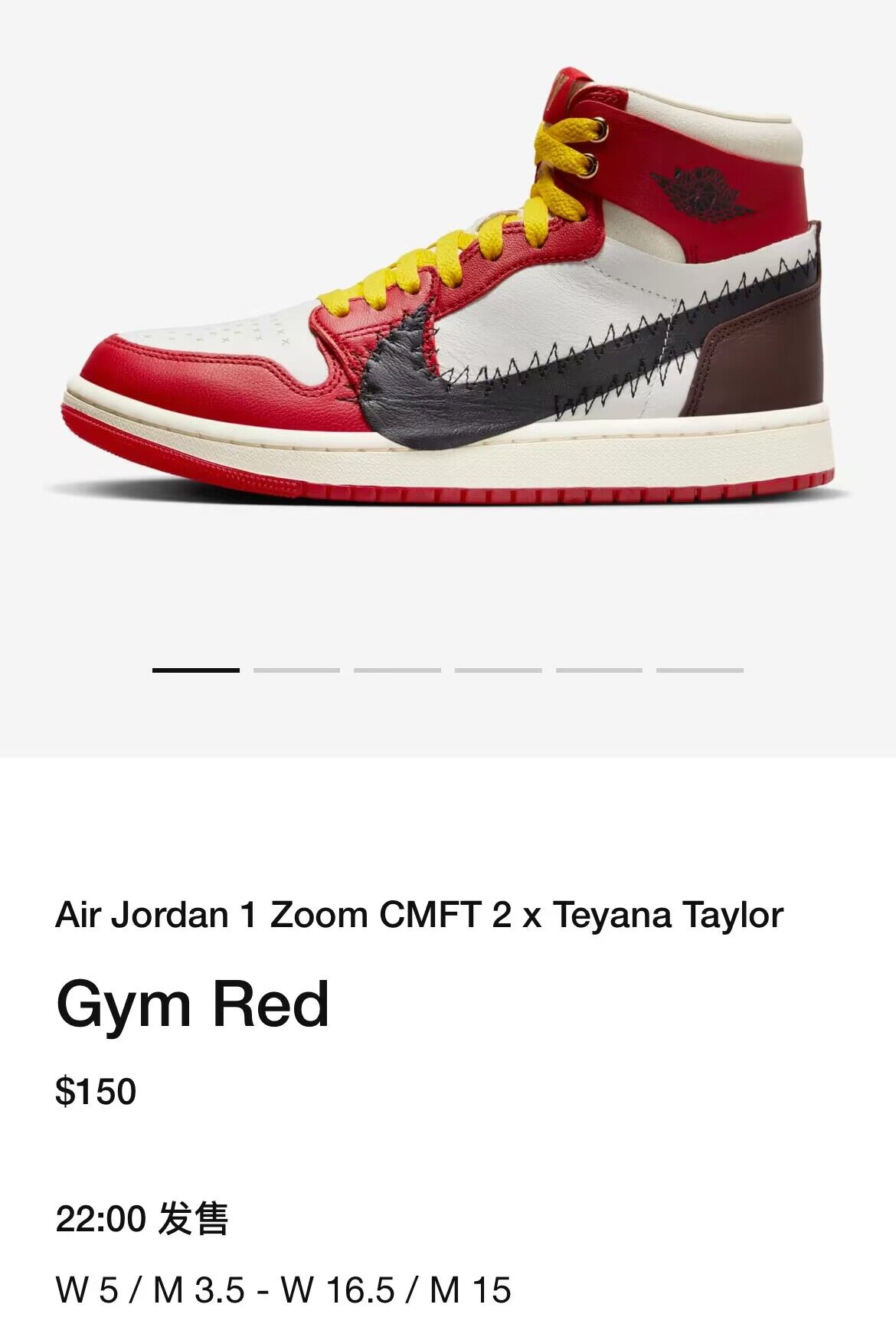The height and width of the screenshot is (1324, 896).
Task: Go to the last image indicator
Action: click(x=699, y=670)
